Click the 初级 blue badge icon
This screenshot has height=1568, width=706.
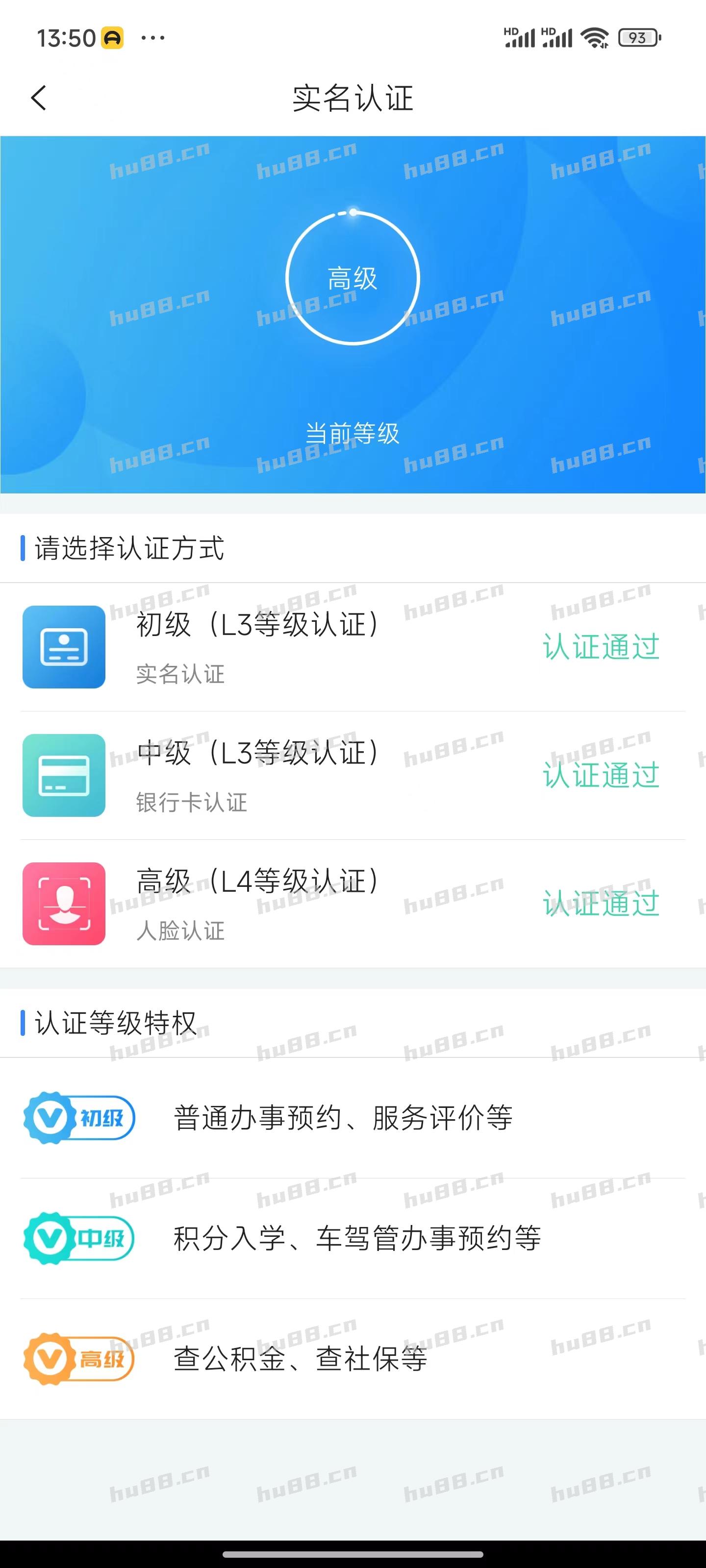pyautogui.click(x=78, y=1118)
